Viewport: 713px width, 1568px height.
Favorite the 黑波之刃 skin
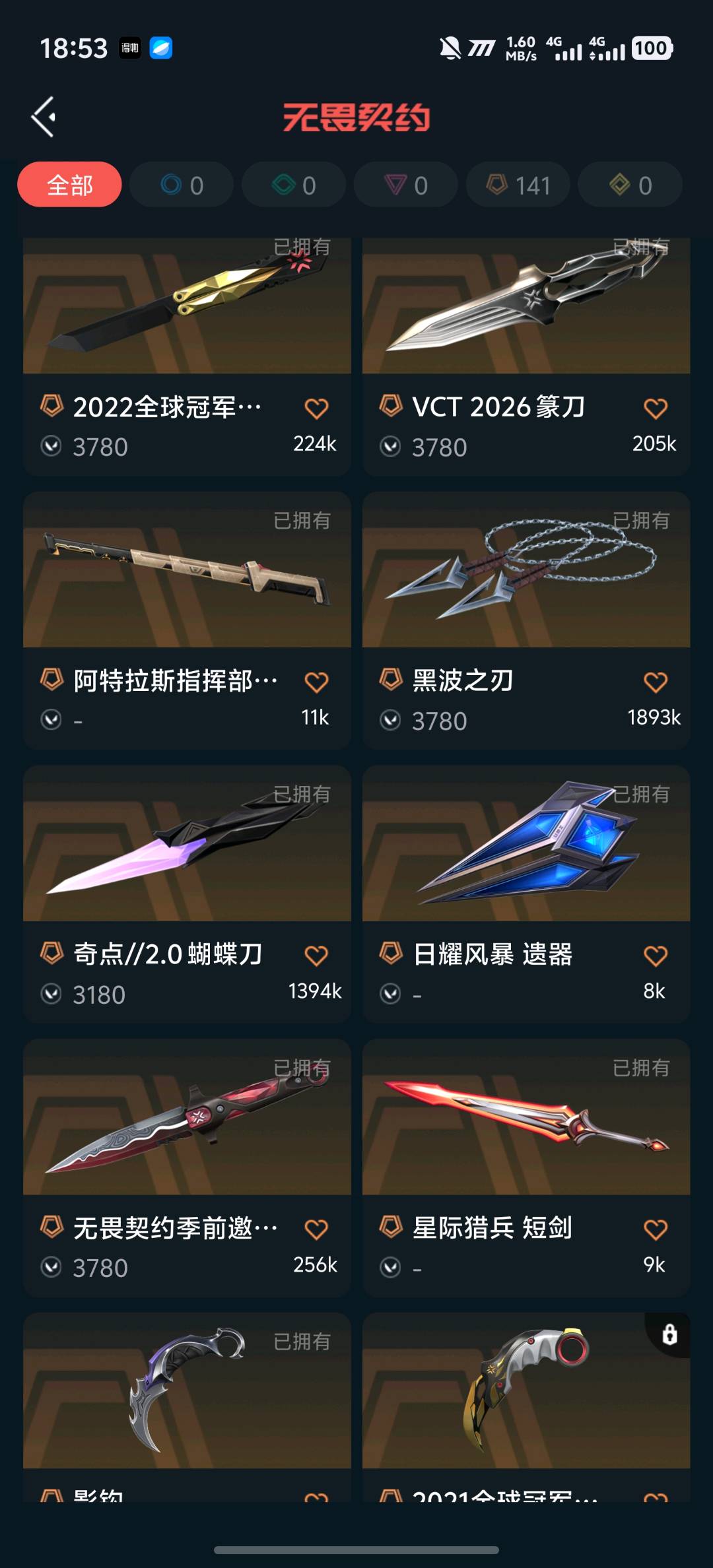655,682
